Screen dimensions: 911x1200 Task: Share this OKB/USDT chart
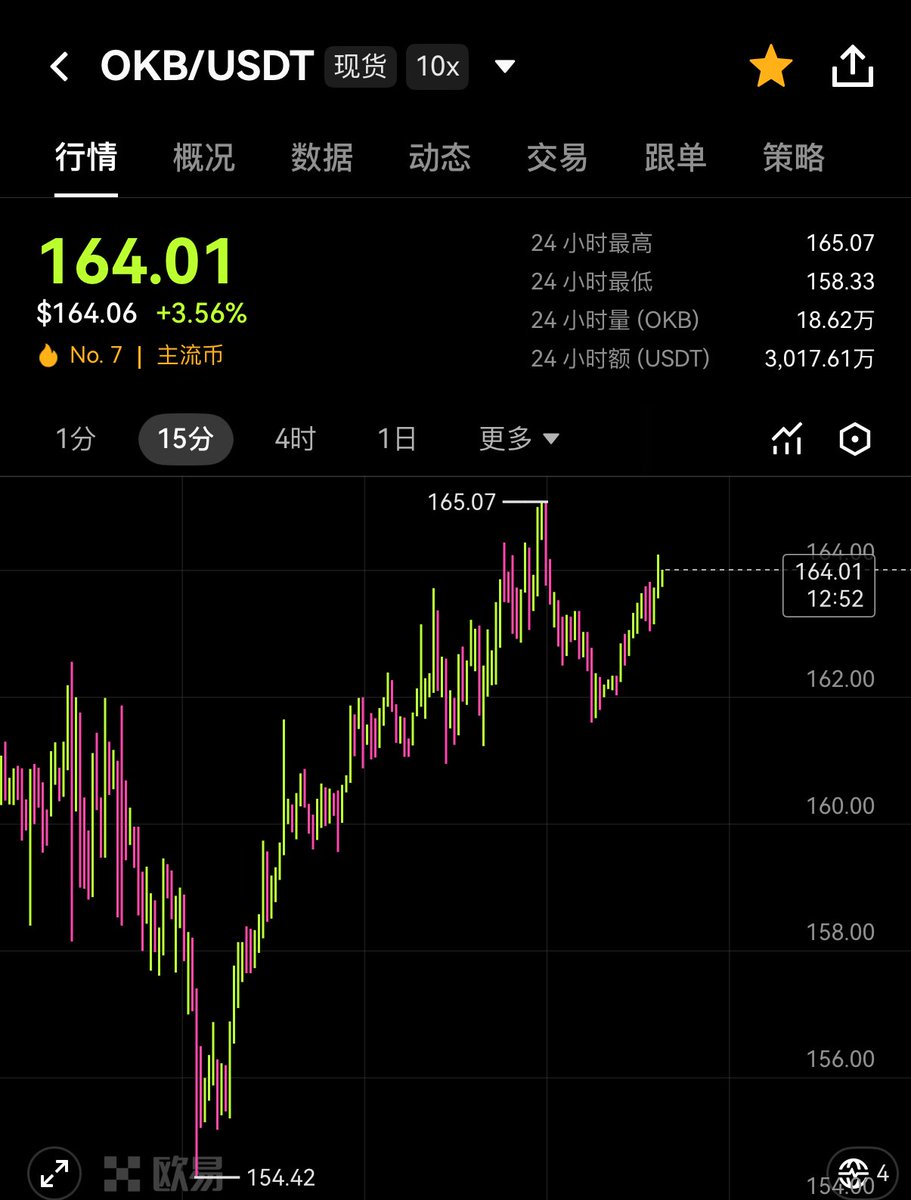click(853, 68)
